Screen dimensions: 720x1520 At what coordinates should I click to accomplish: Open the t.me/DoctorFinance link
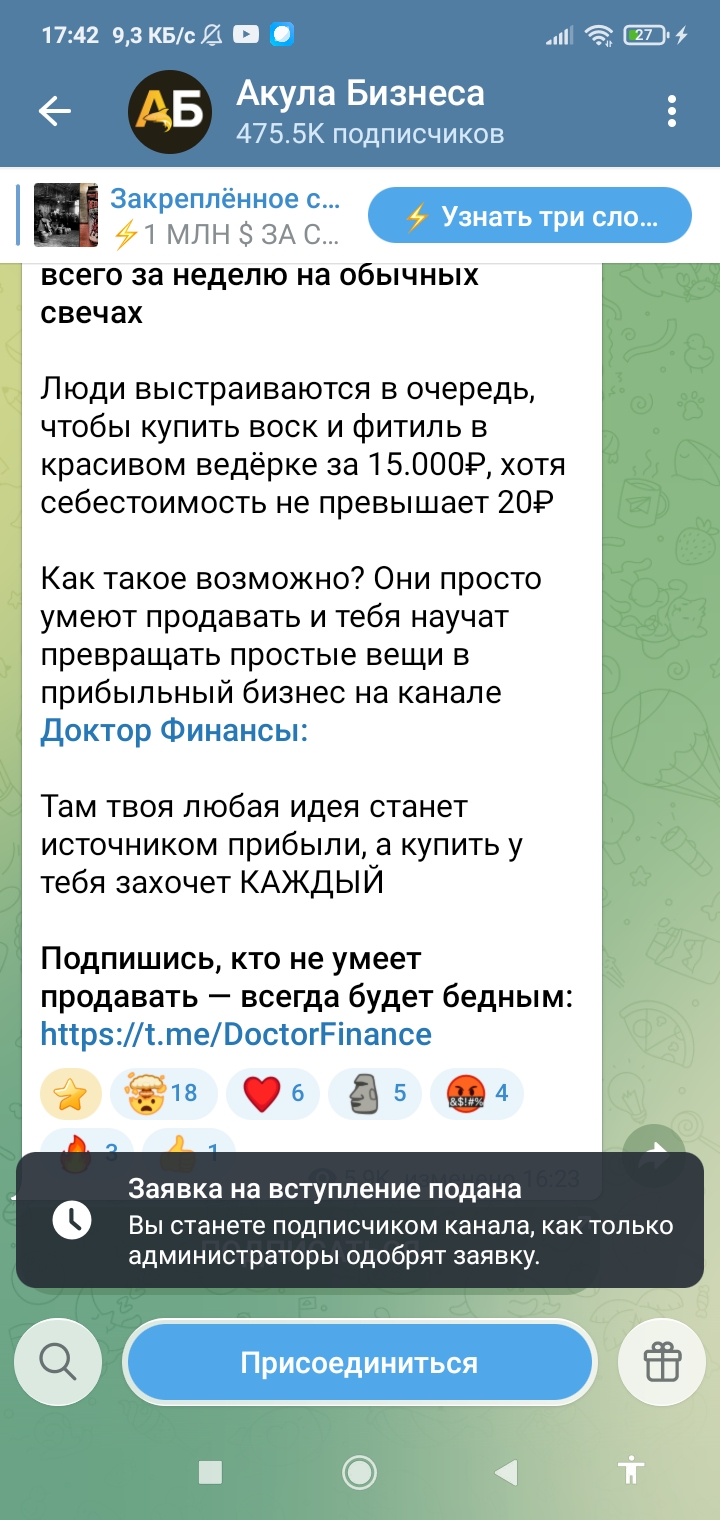point(236,1033)
